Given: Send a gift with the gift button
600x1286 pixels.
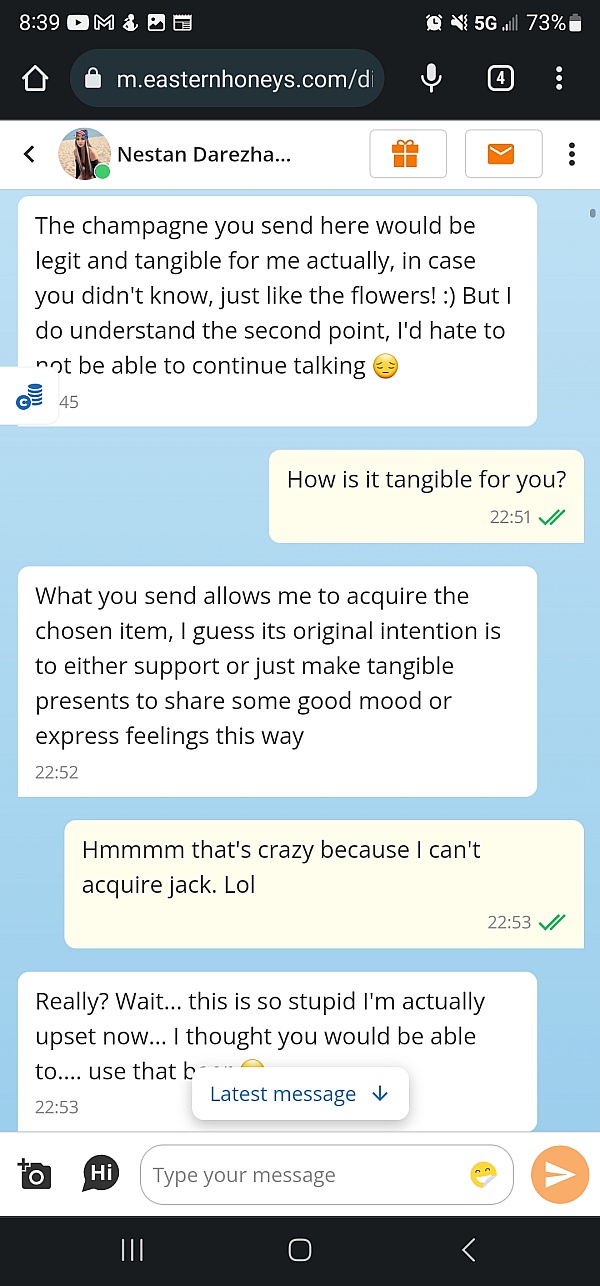Looking at the screenshot, I should click(x=406, y=154).
